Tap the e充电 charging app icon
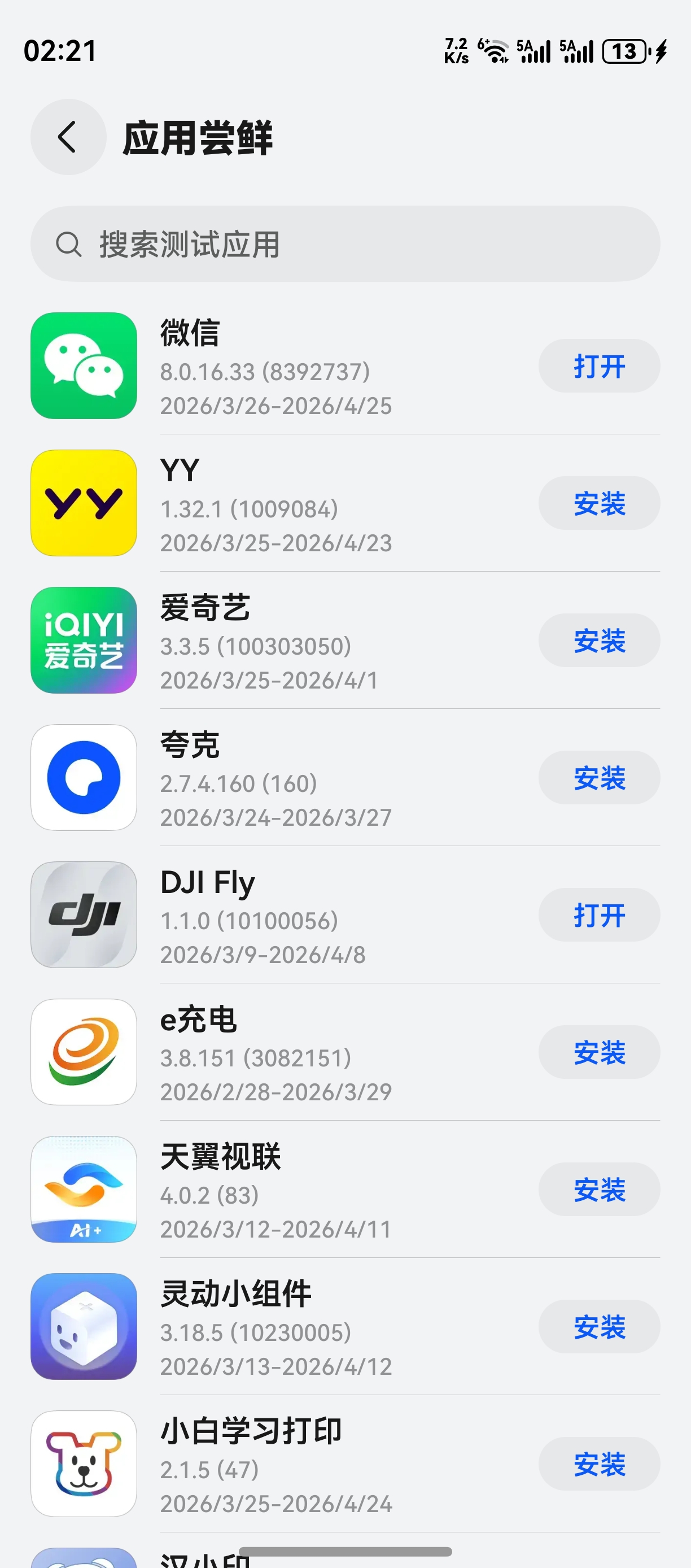This screenshot has height=1568, width=691. click(84, 1052)
